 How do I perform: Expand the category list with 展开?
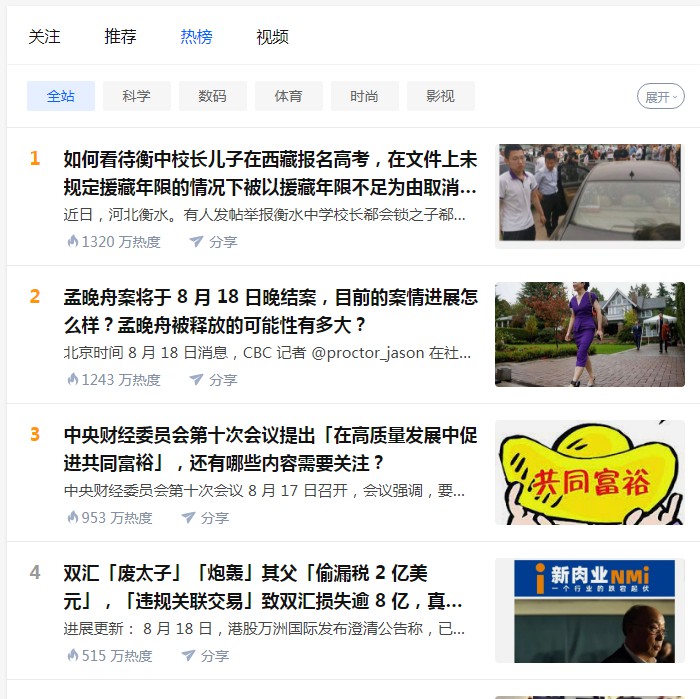660,97
